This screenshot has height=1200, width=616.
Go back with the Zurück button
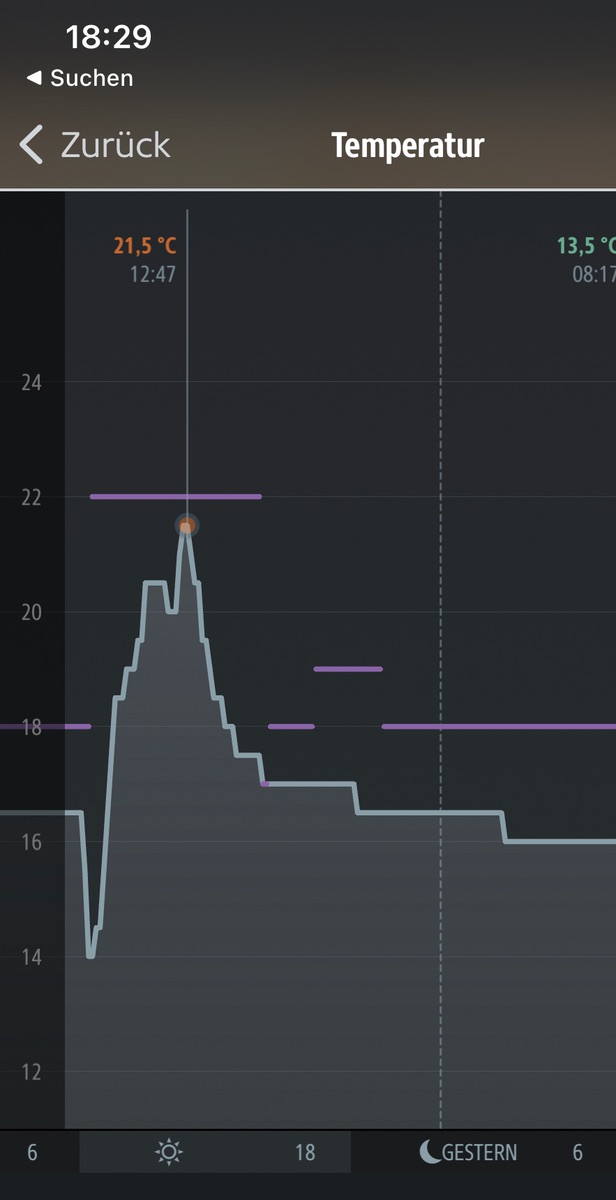pos(95,145)
